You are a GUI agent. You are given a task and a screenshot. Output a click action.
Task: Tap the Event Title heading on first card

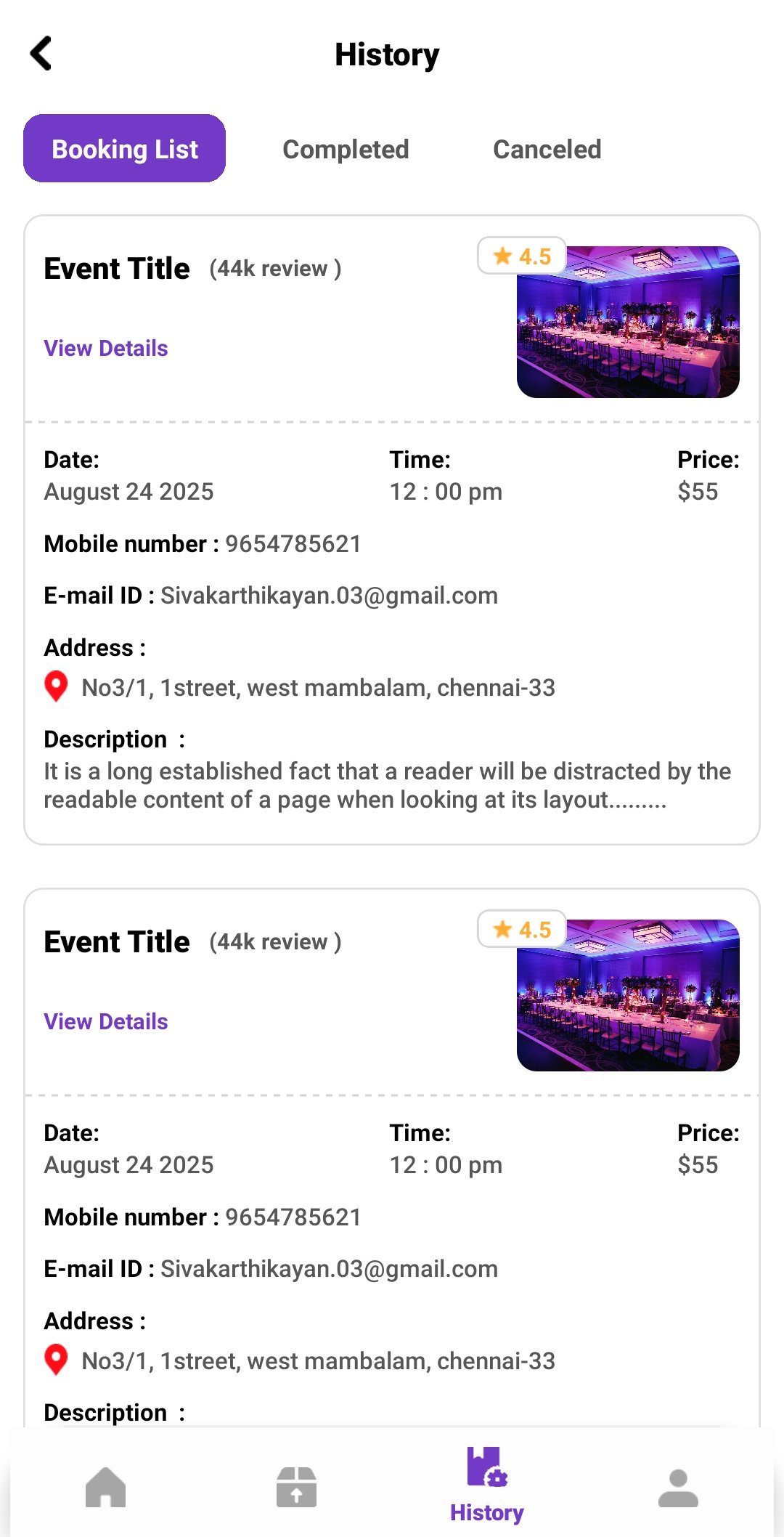point(115,267)
